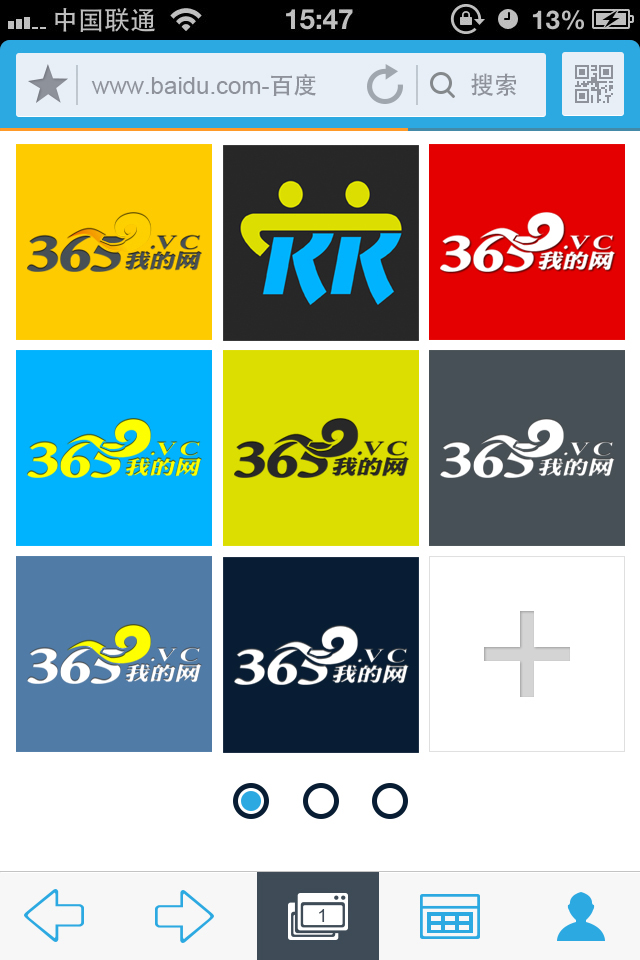Open the browser tabs switcher
This screenshot has height=960, width=640.
[318, 916]
